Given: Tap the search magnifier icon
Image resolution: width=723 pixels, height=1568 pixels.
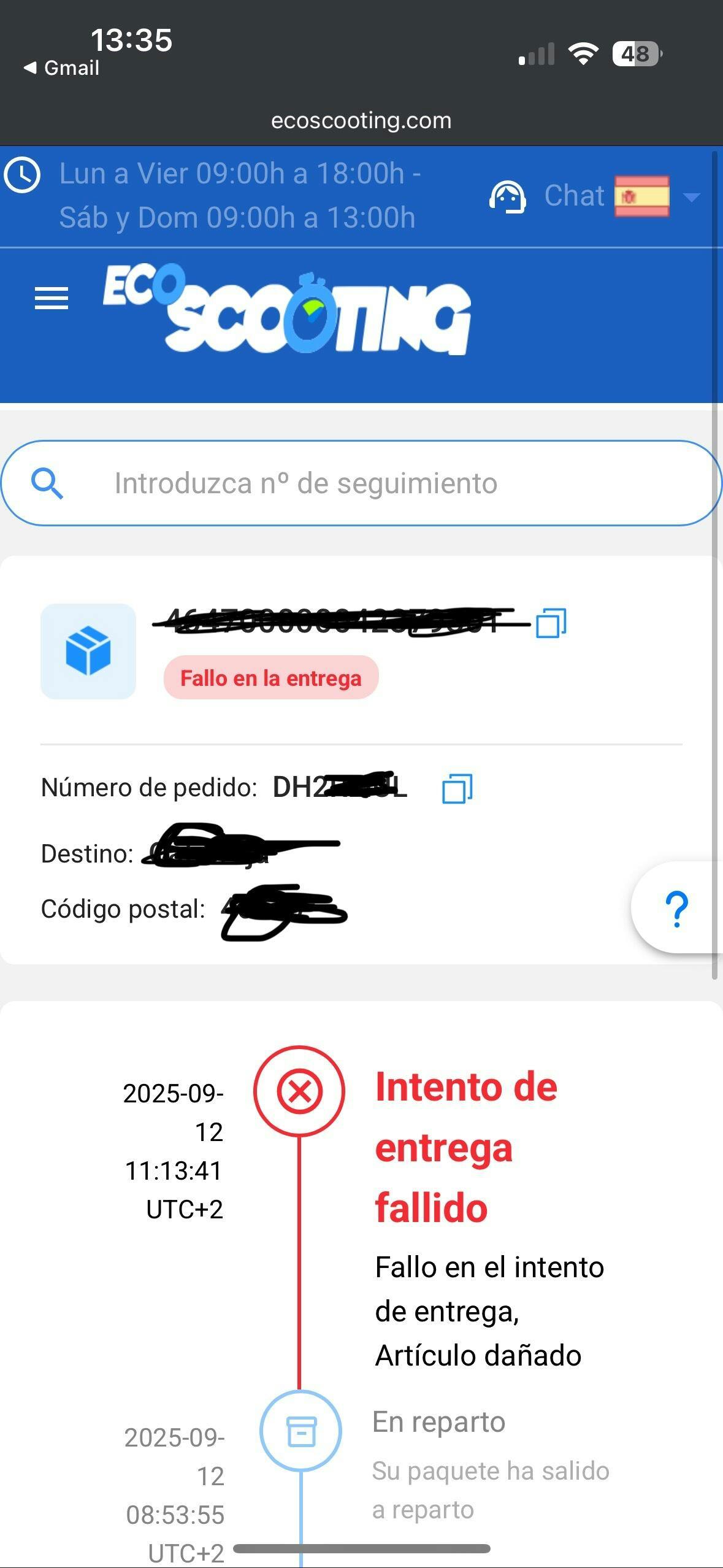Looking at the screenshot, I should tap(47, 483).
